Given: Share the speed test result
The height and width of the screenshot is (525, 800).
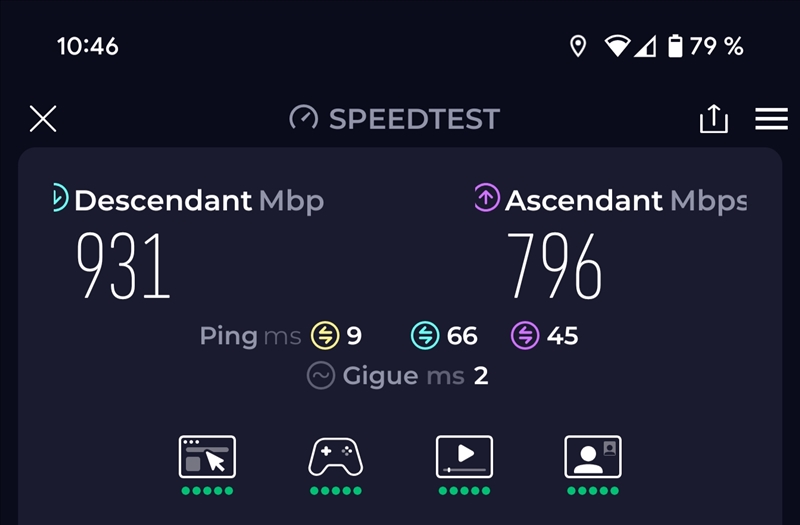Looking at the screenshot, I should click(x=713, y=119).
